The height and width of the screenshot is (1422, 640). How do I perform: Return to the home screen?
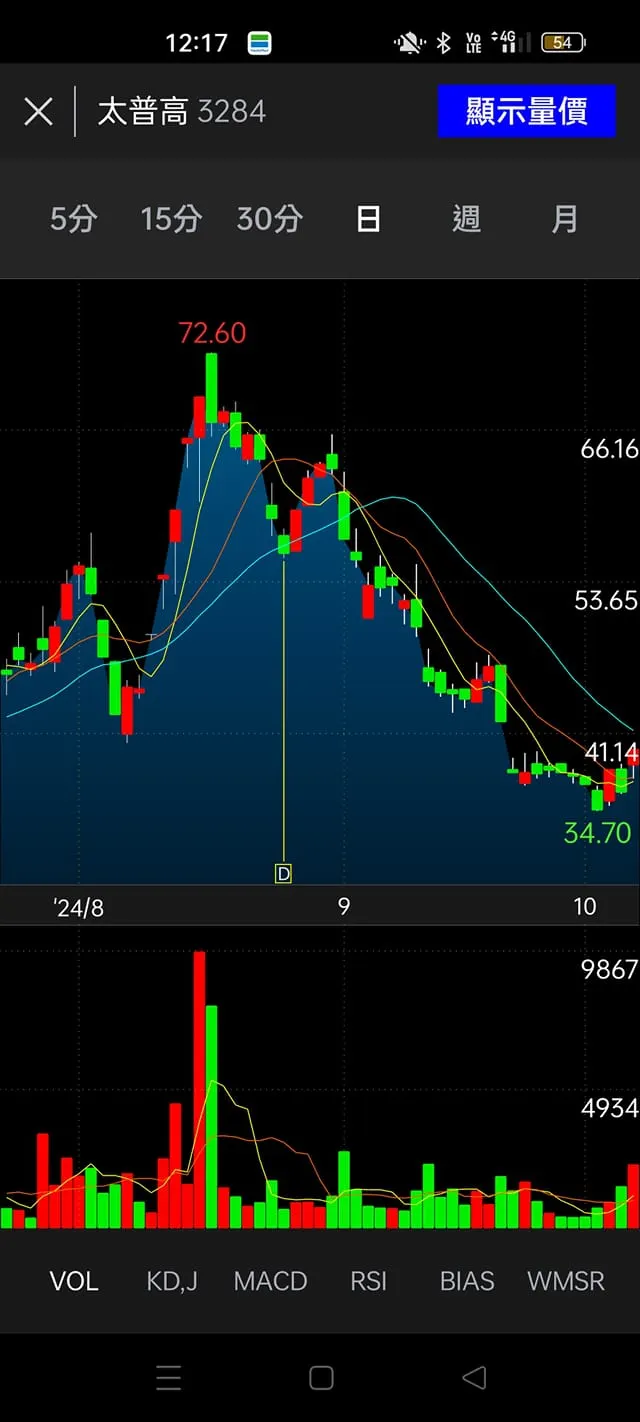pos(321,1378)
